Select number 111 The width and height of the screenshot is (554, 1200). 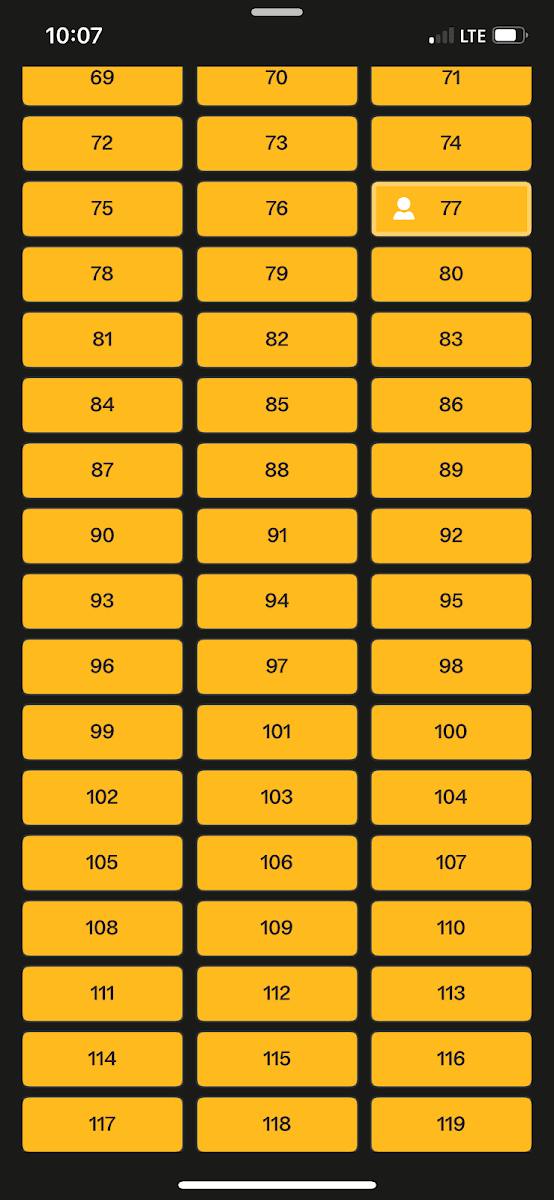(x=102, y=994)
